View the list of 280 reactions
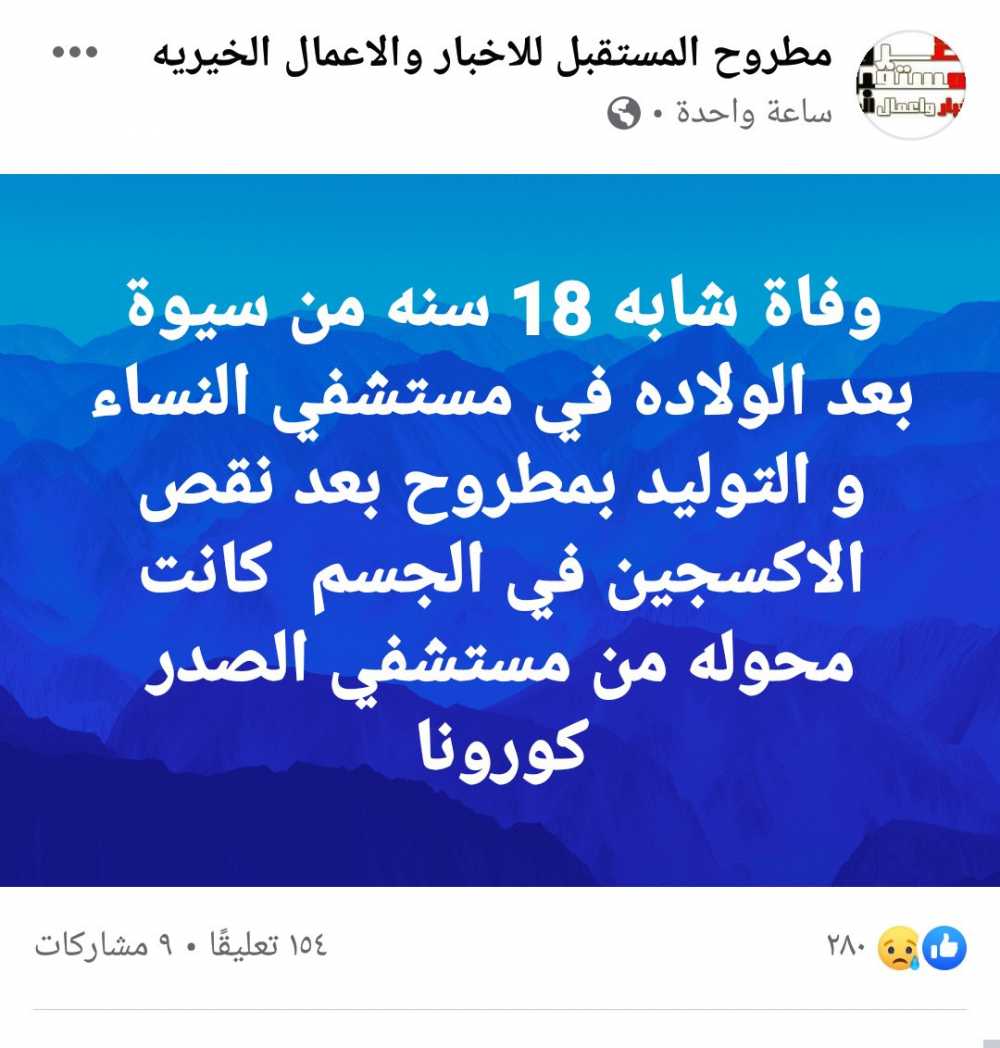The width and height of the screenshot is (1000, 1048). coord(896,945)
